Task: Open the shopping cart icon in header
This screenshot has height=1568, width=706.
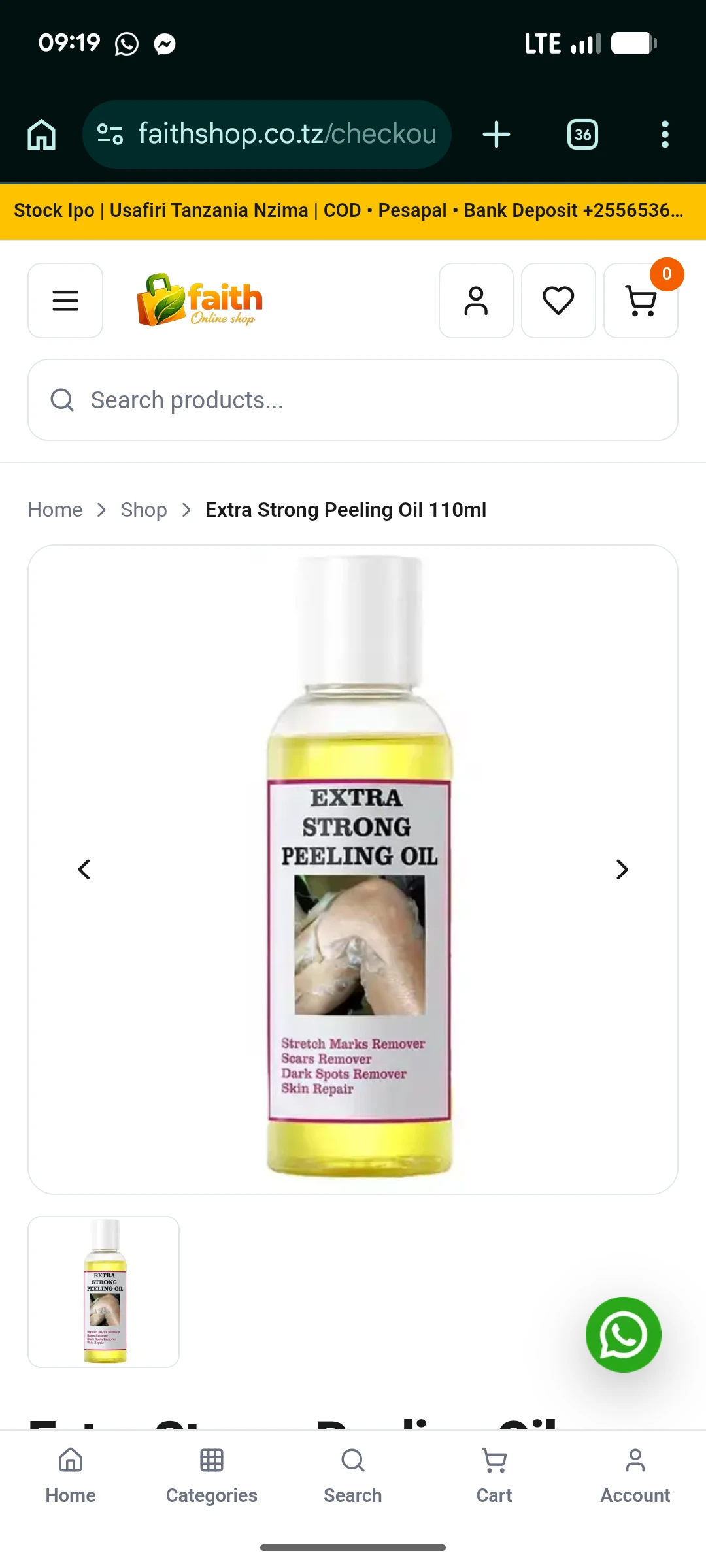Action: (641, 301)
